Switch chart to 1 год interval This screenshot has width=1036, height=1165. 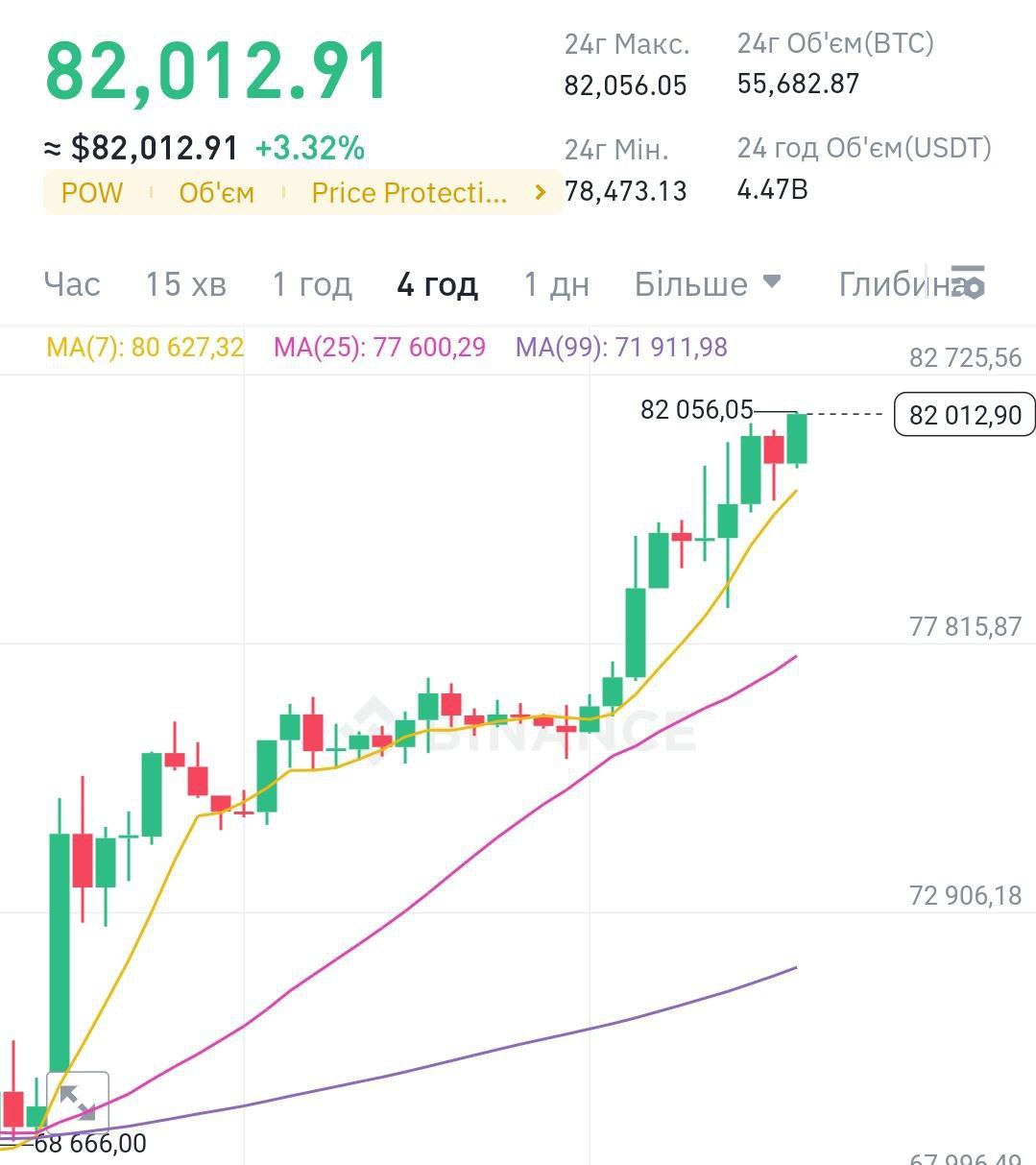312,284
